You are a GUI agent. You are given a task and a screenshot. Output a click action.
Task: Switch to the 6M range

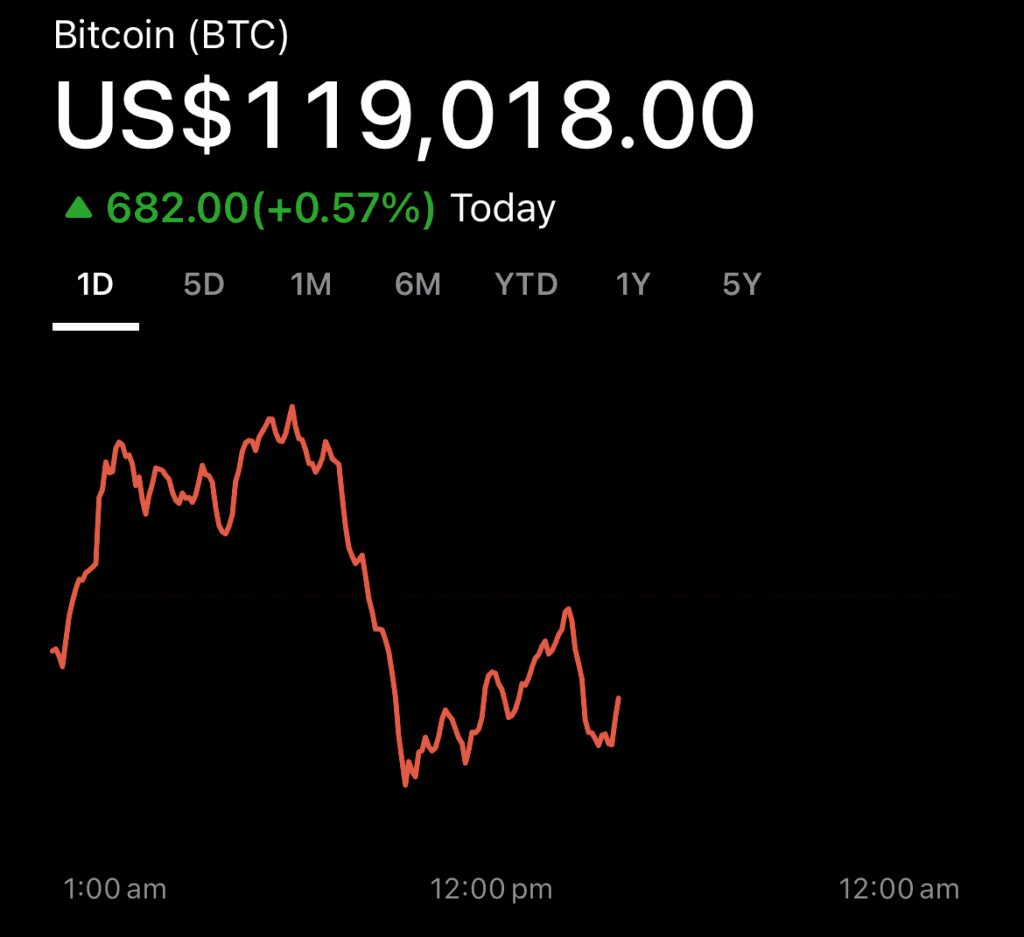click(418, 286)
